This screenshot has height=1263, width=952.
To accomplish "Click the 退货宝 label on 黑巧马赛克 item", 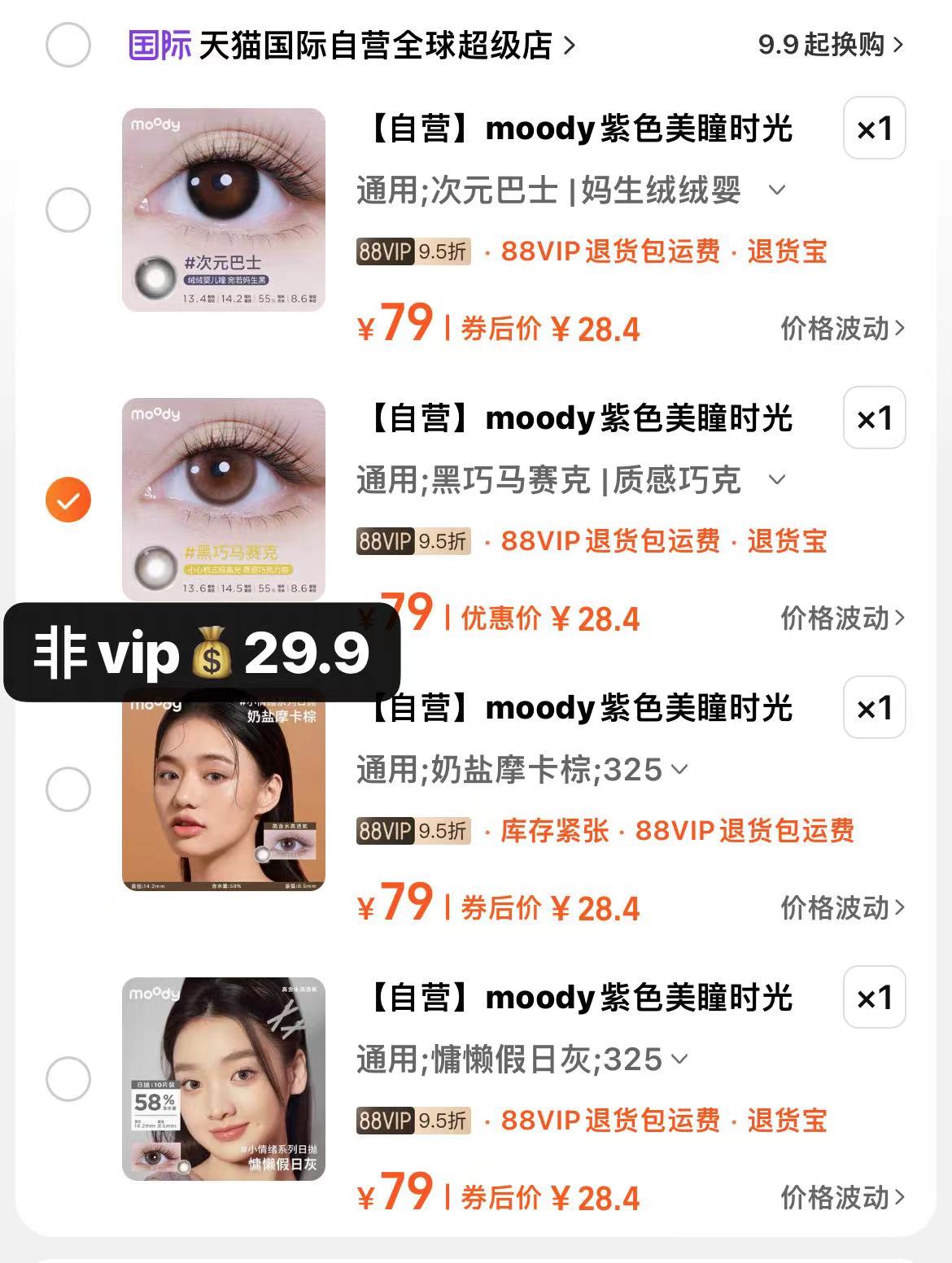I will (x=786, y=542).
